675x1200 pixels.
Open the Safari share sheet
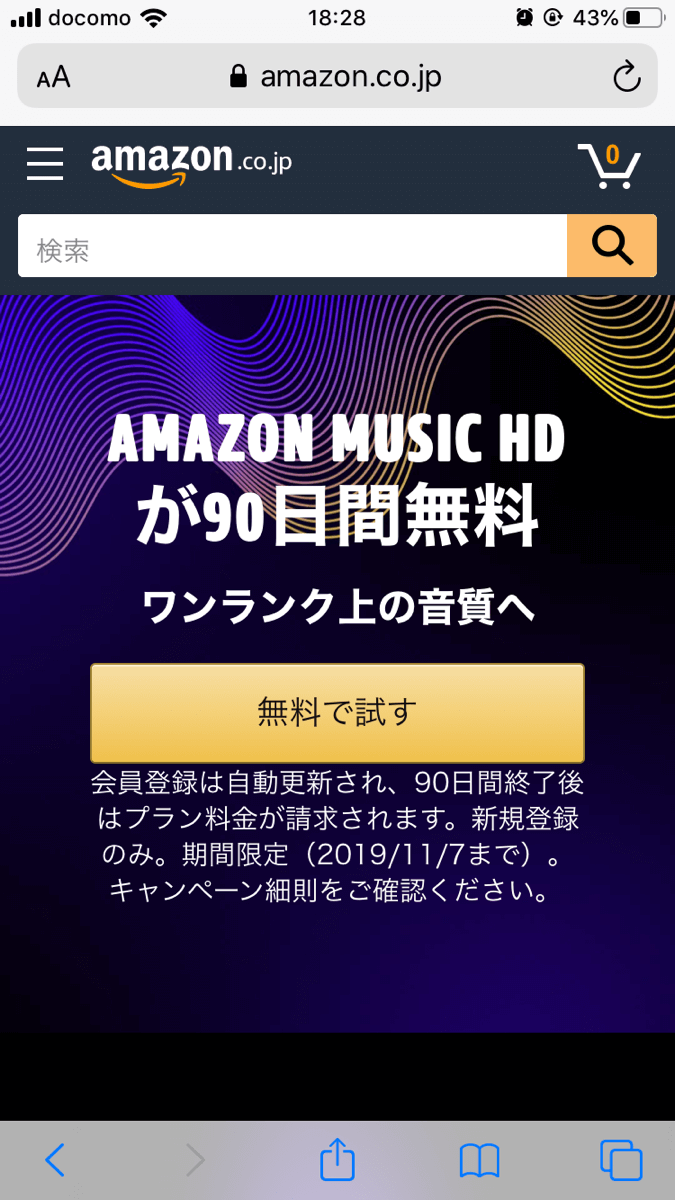(x=337, y=1159)
